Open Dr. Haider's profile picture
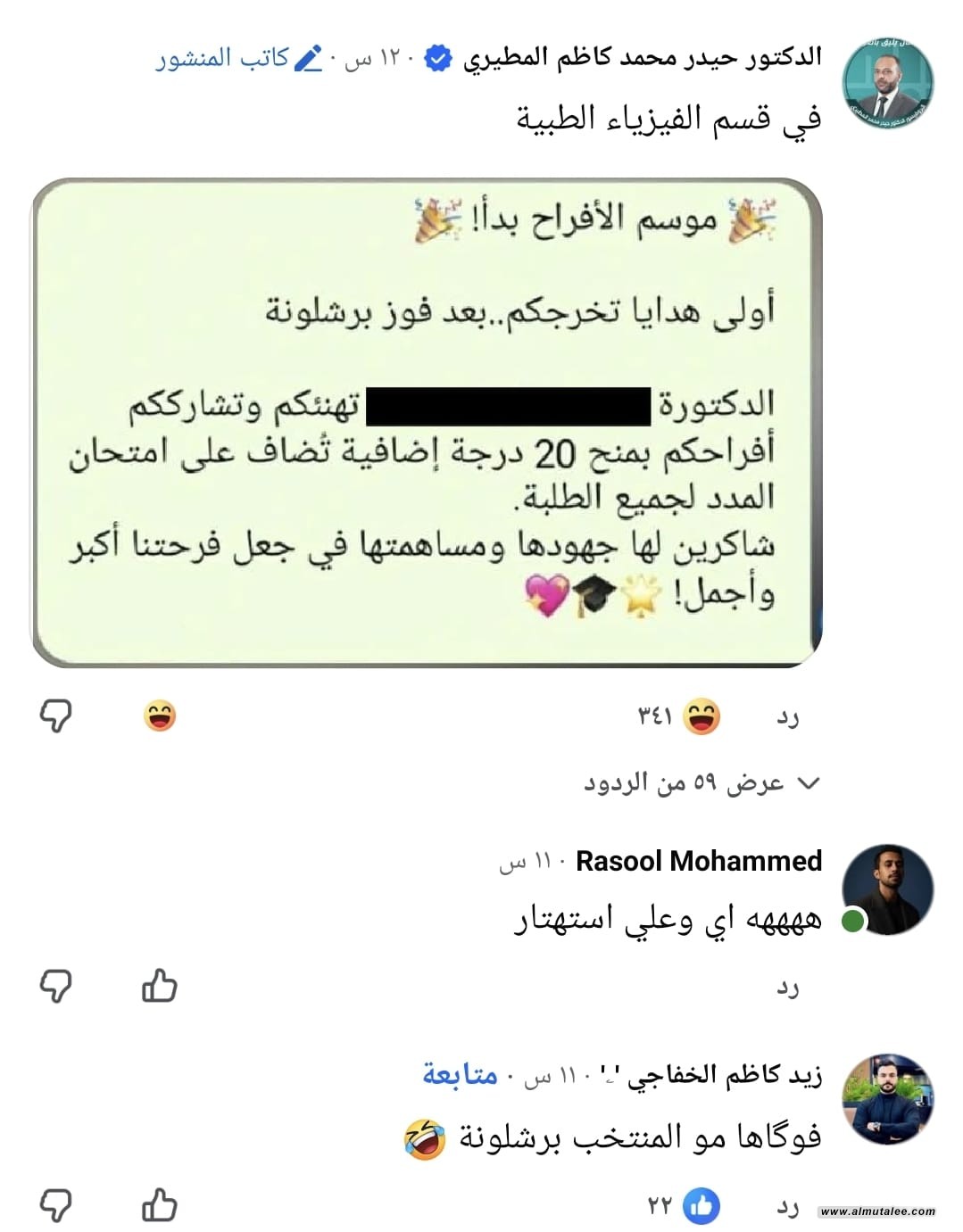 888,84
